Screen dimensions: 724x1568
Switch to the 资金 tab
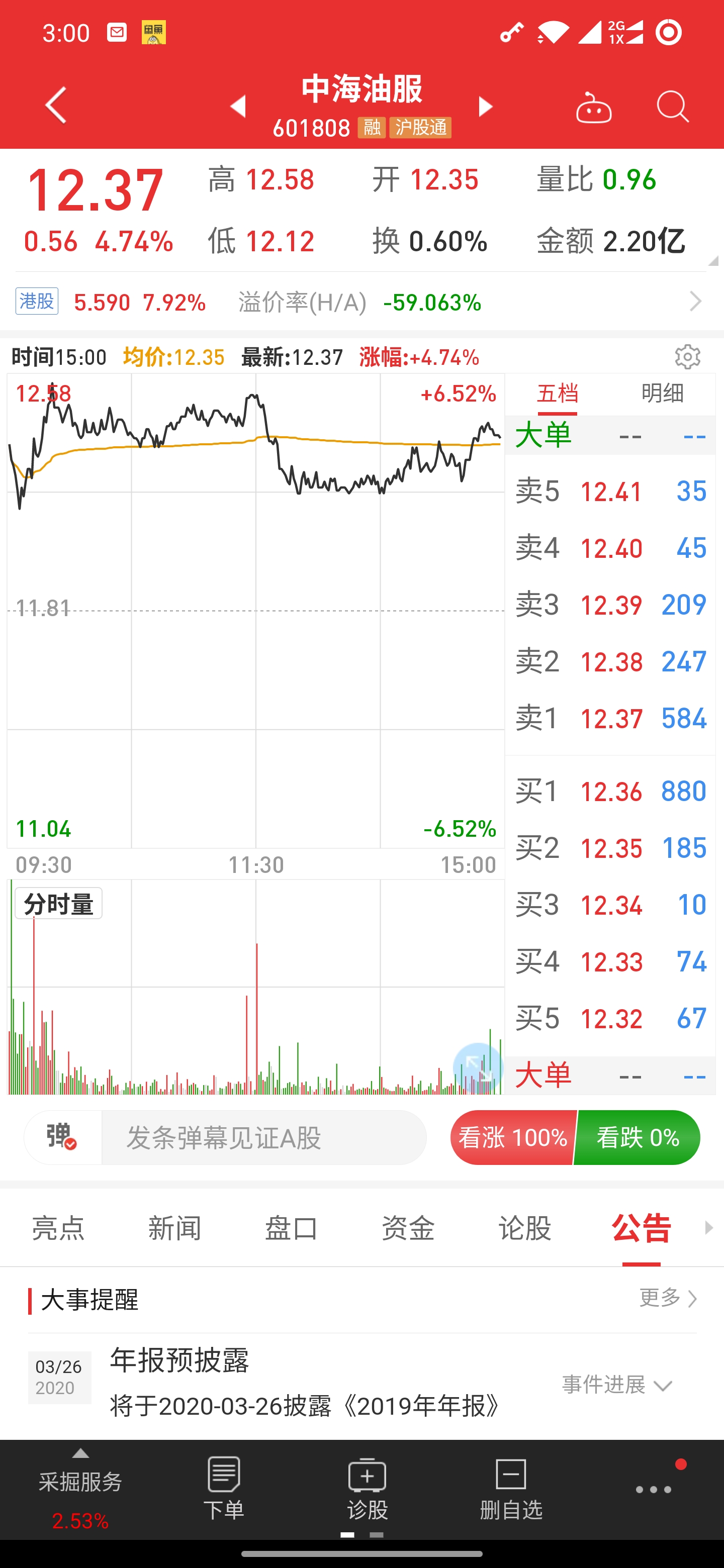408,1228
